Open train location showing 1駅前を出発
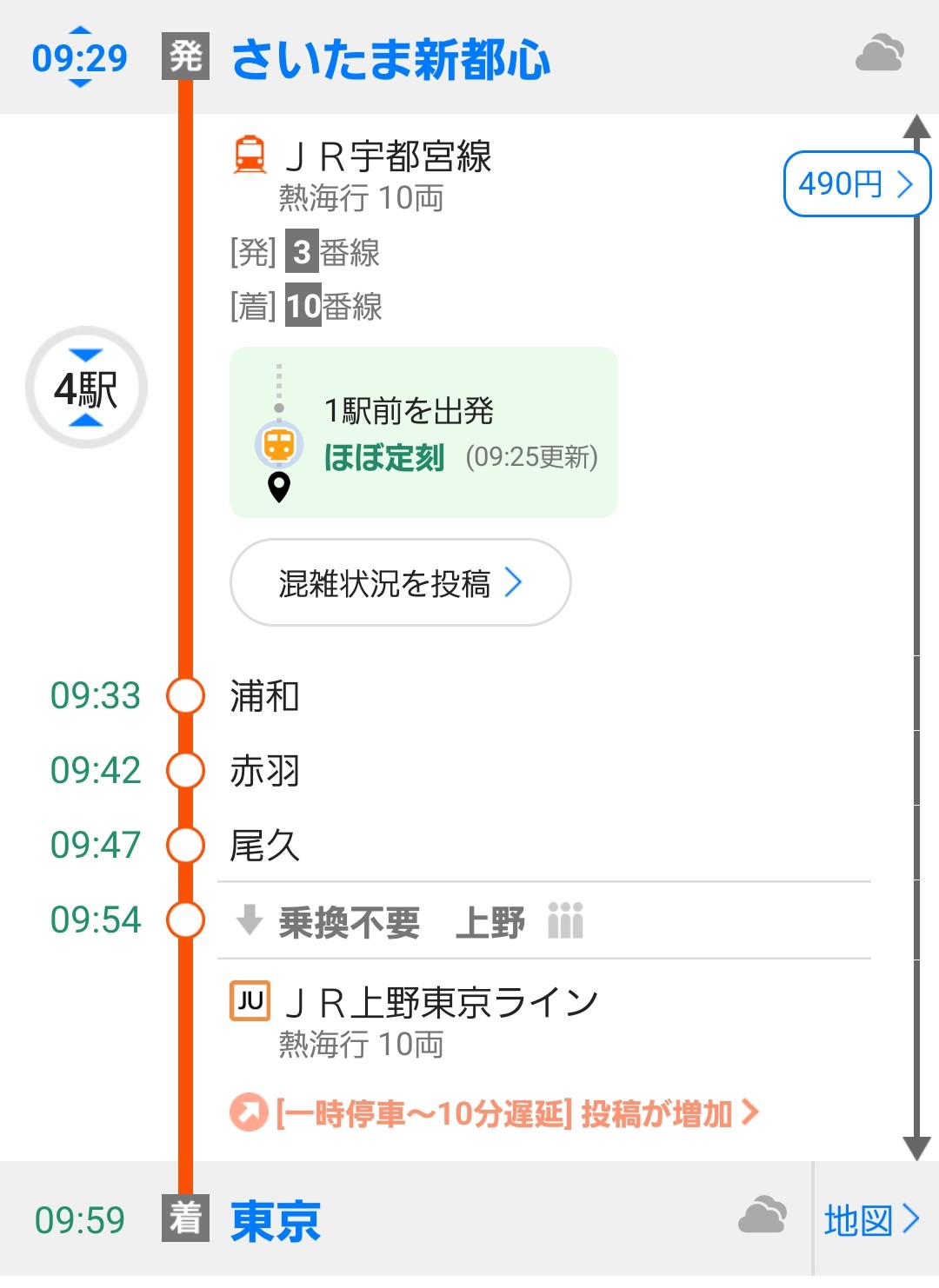The height and width of the screenshot is (1288, 939). point(423,433)
